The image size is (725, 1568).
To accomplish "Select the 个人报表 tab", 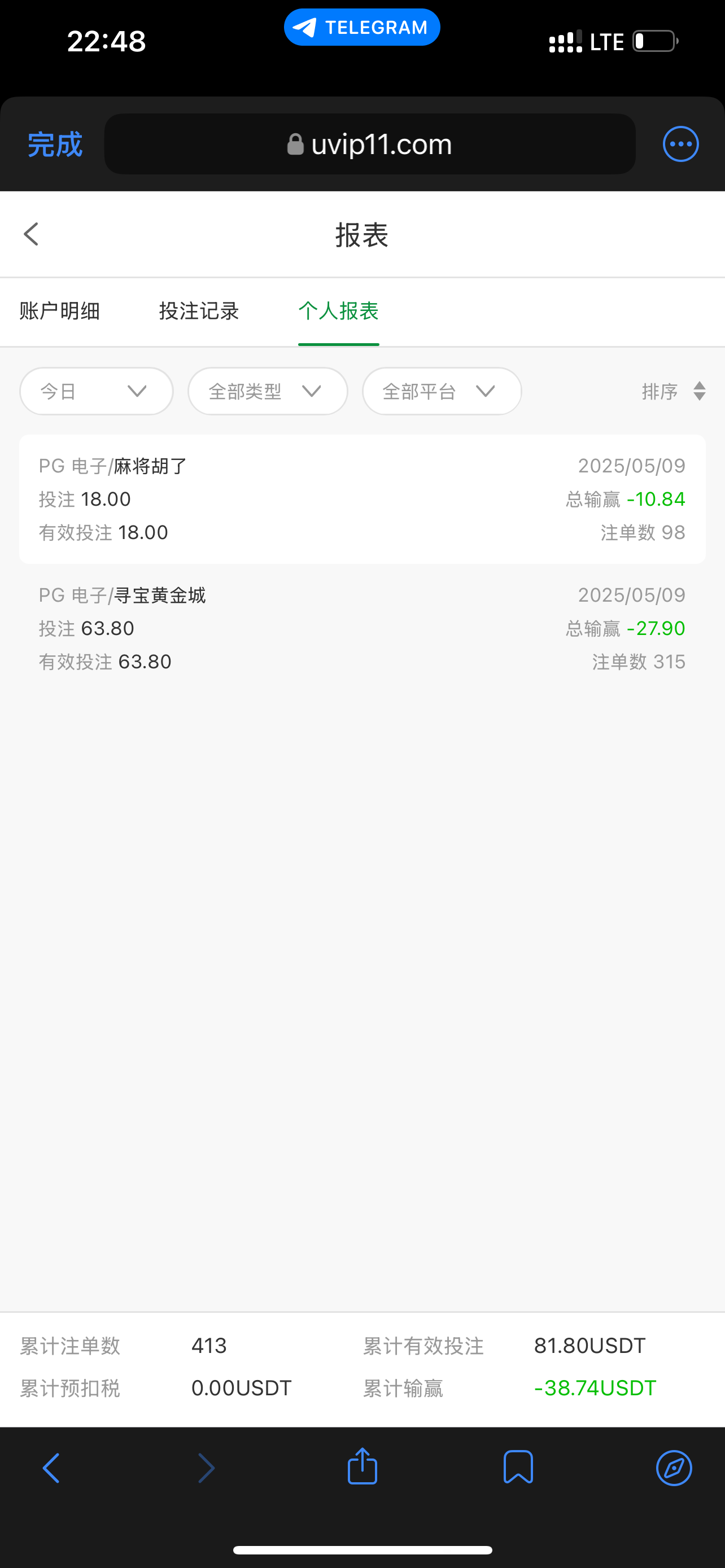I will point(338,311).
